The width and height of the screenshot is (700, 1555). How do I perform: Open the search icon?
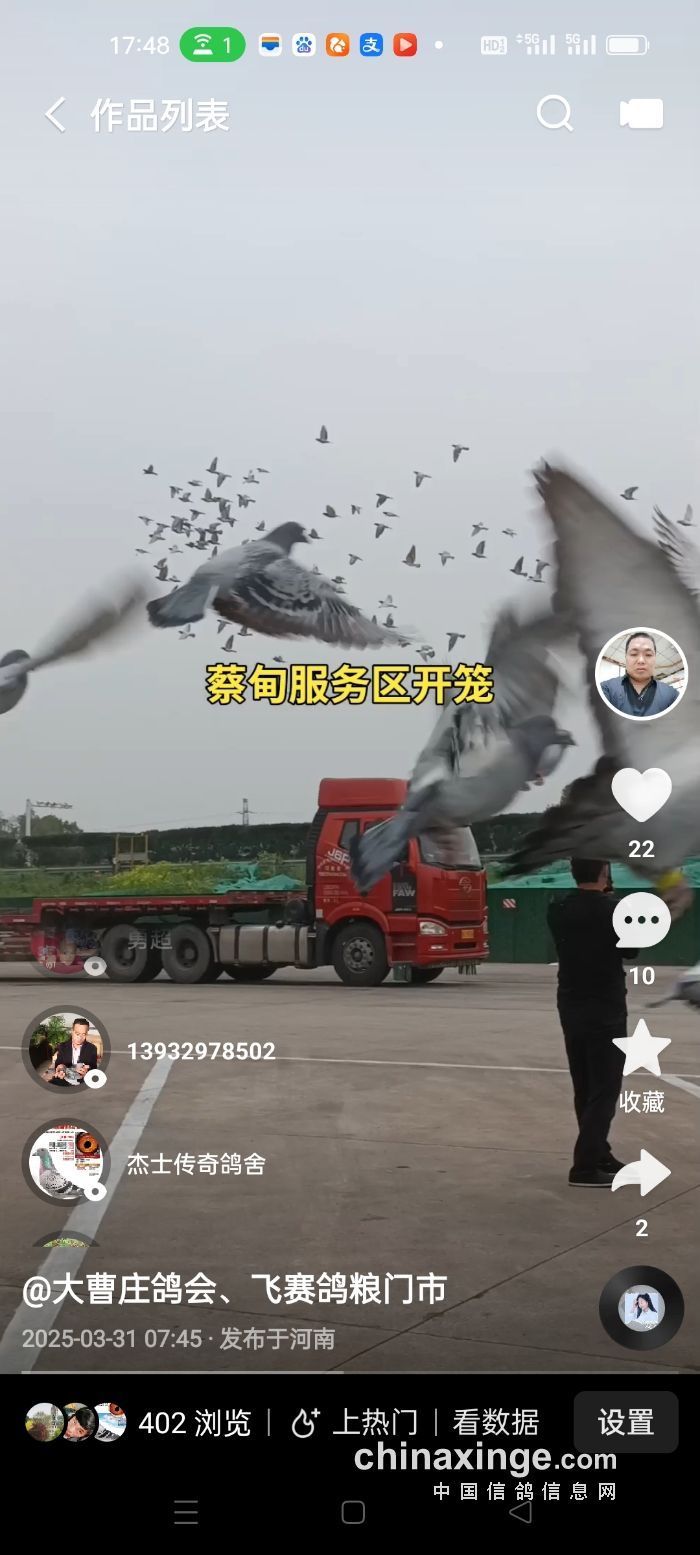click(554, 114)
